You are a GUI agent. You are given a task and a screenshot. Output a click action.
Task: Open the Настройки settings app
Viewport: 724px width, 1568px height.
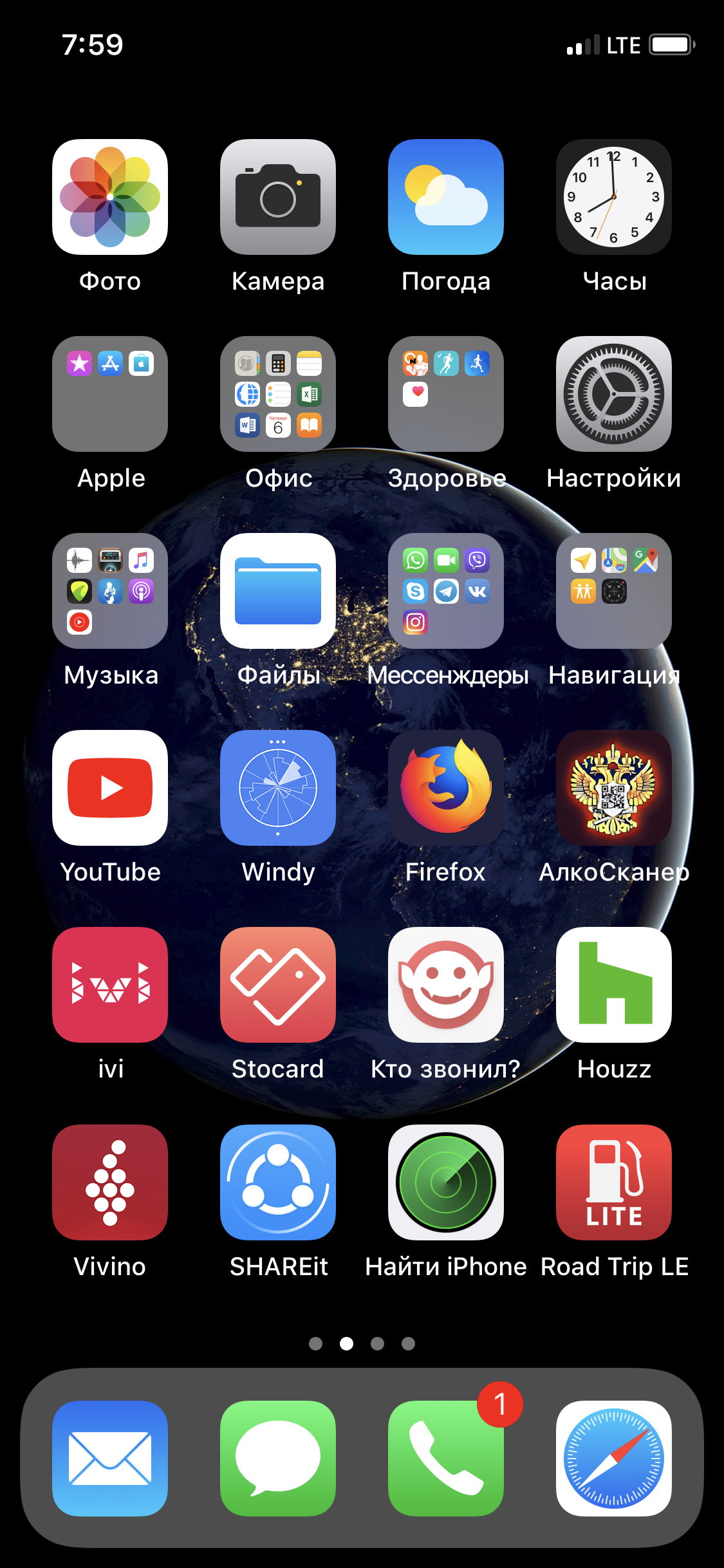pyautogui.click(x=614, y=394)
